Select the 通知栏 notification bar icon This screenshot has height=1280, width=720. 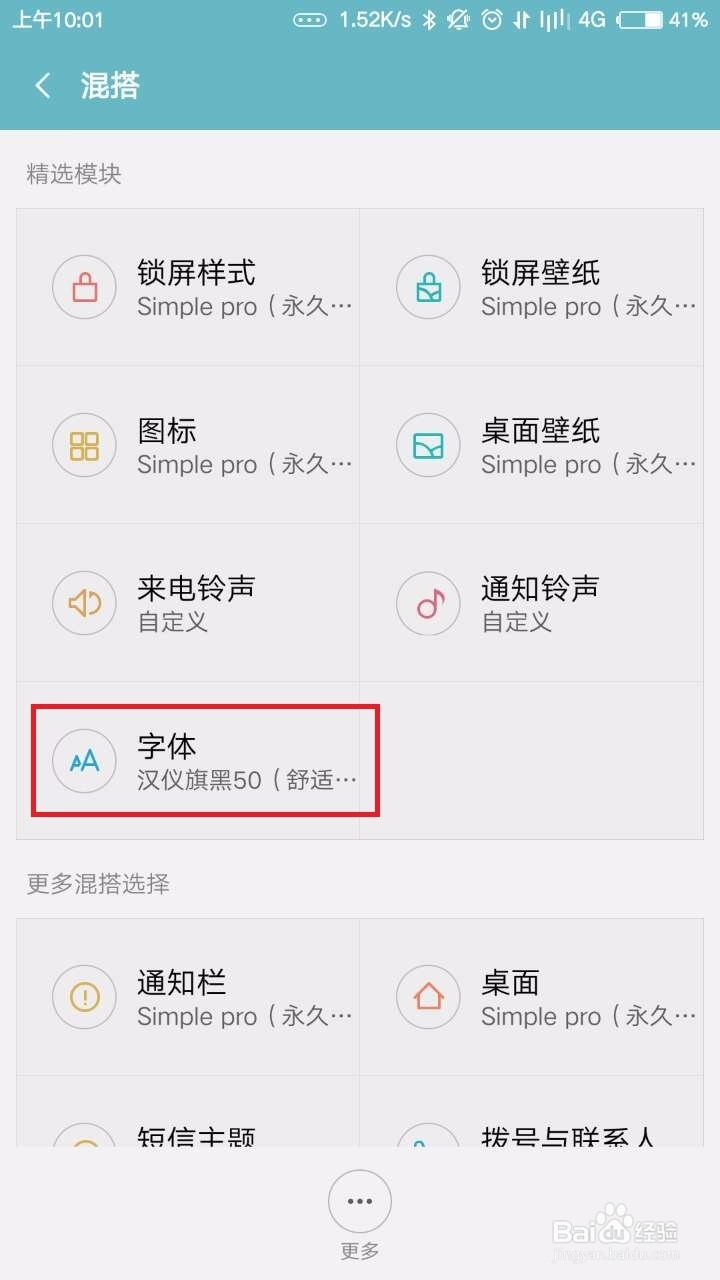(84, 997)
